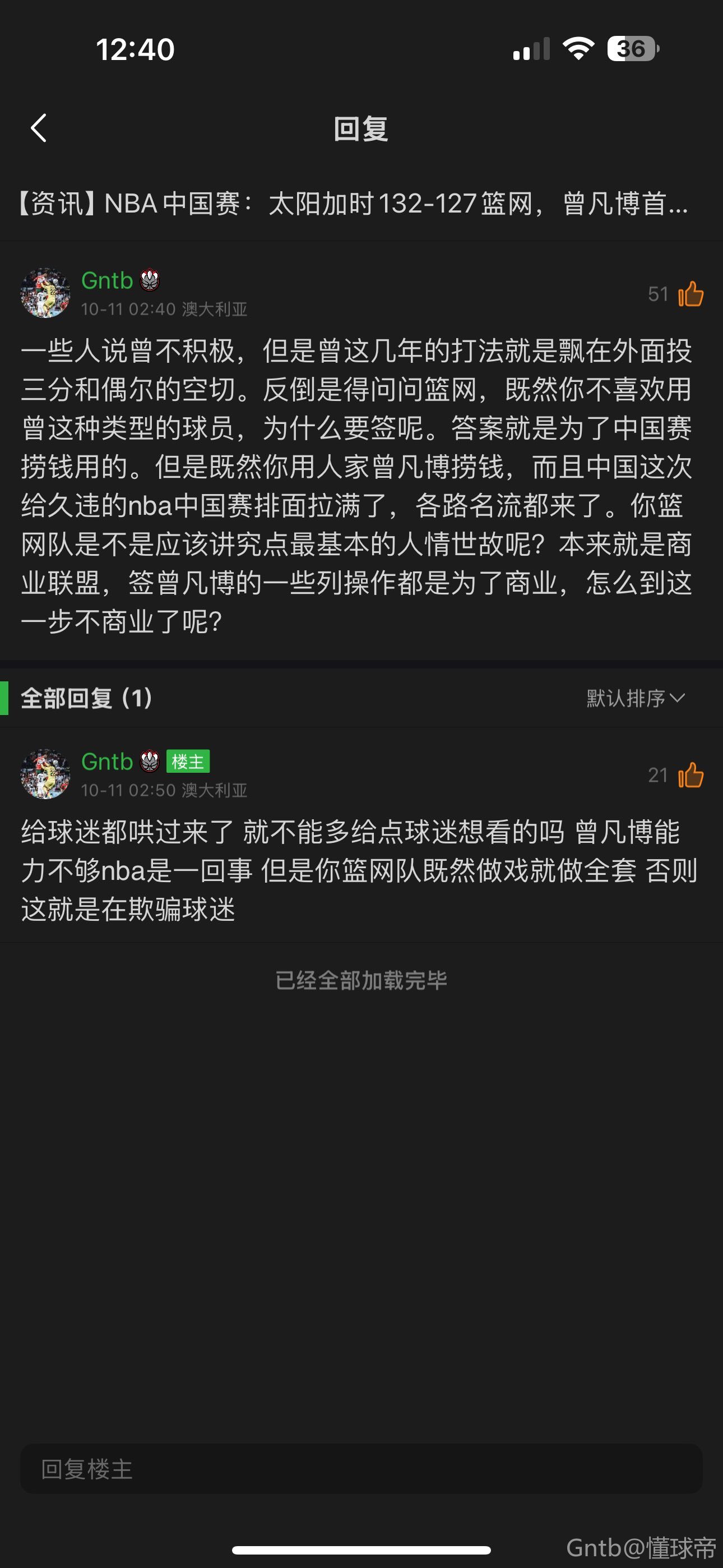Open the 默认排序 sort dropdown
Image resolution: width=723 pixels, height=1568 pixels.
coord(636,698)
